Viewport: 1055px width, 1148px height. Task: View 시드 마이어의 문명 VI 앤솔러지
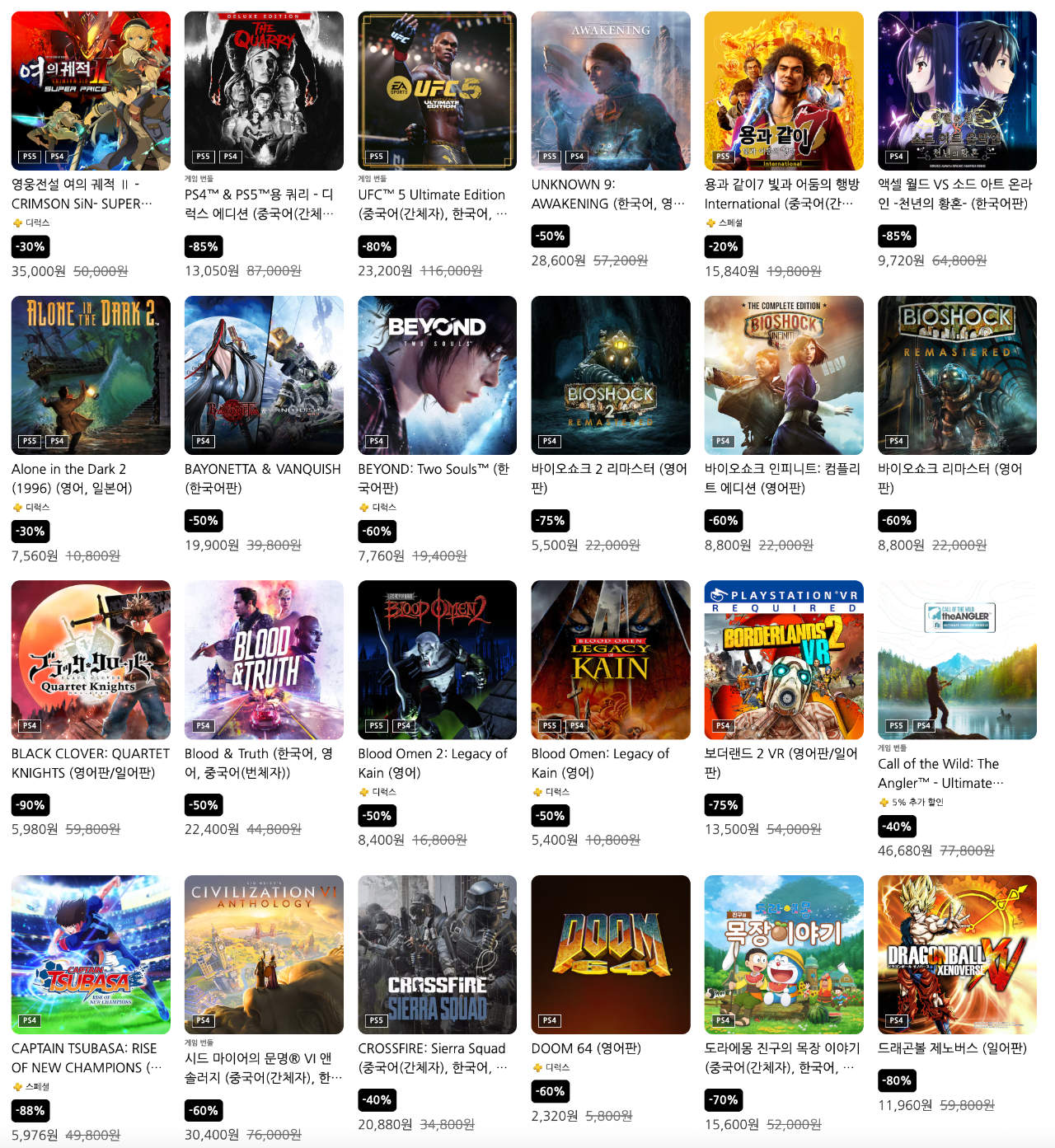[264, 954]
